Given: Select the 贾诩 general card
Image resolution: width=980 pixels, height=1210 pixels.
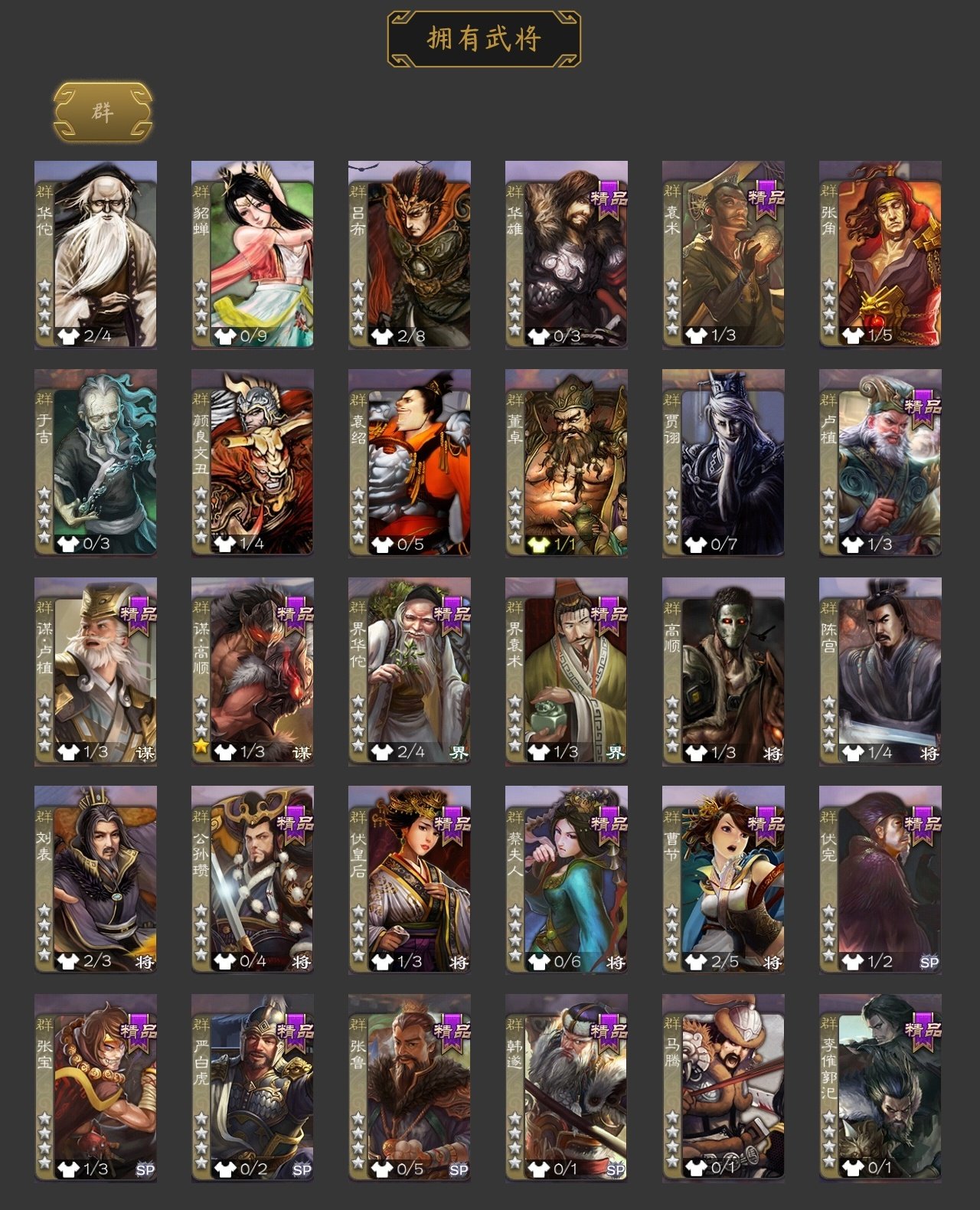Looking at the screenshot, I should [x=724, y=463].
